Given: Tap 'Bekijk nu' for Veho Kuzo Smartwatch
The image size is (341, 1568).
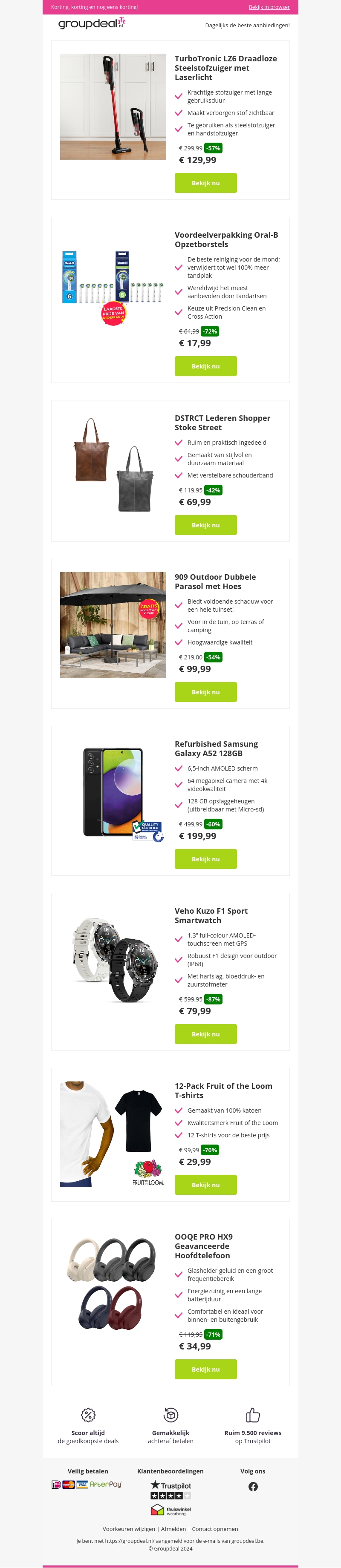Looking at the screenshot, I should tap(205, 1034).
